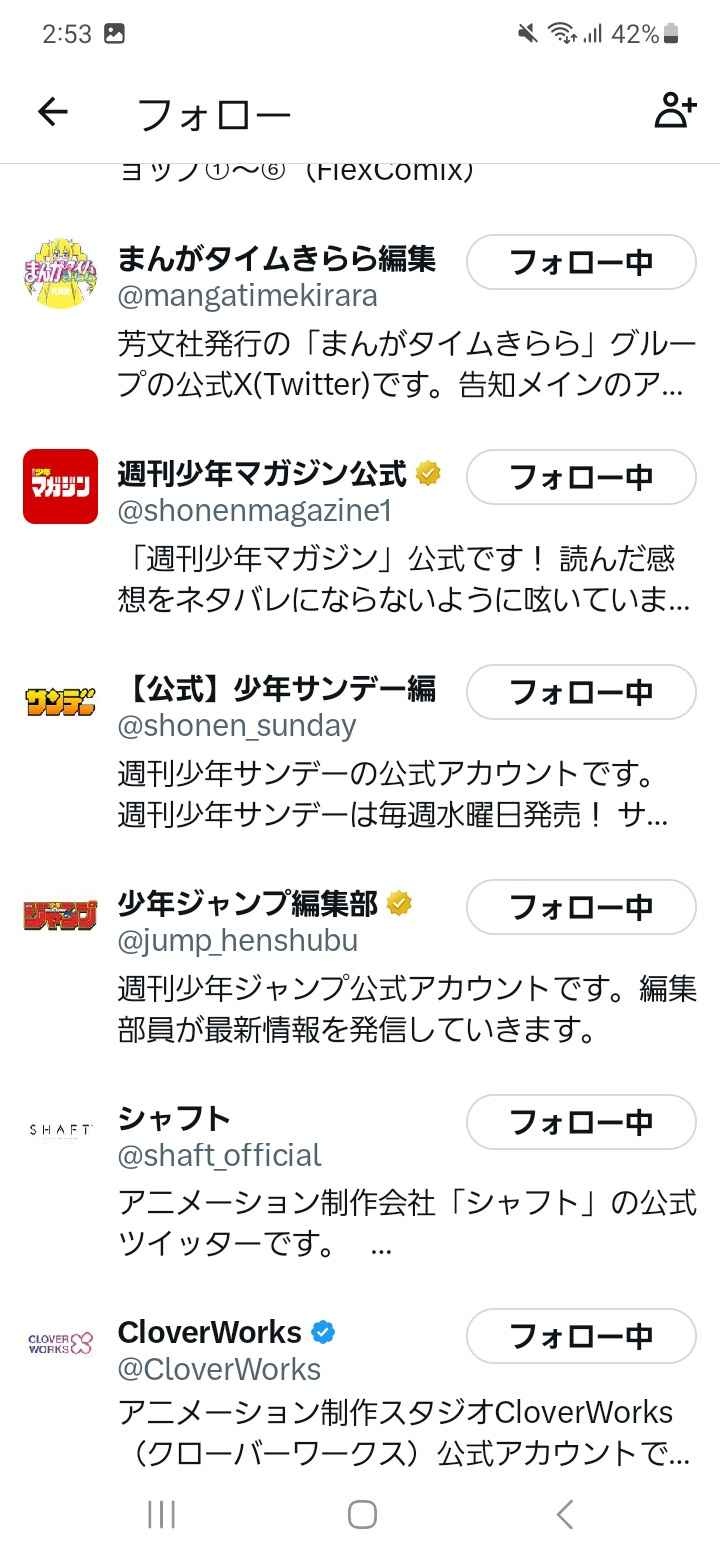Unfollow まんがタイムきらら編集 via フォロー中 button
This screenshot has width=720, height=1560.
click(581, 262)
